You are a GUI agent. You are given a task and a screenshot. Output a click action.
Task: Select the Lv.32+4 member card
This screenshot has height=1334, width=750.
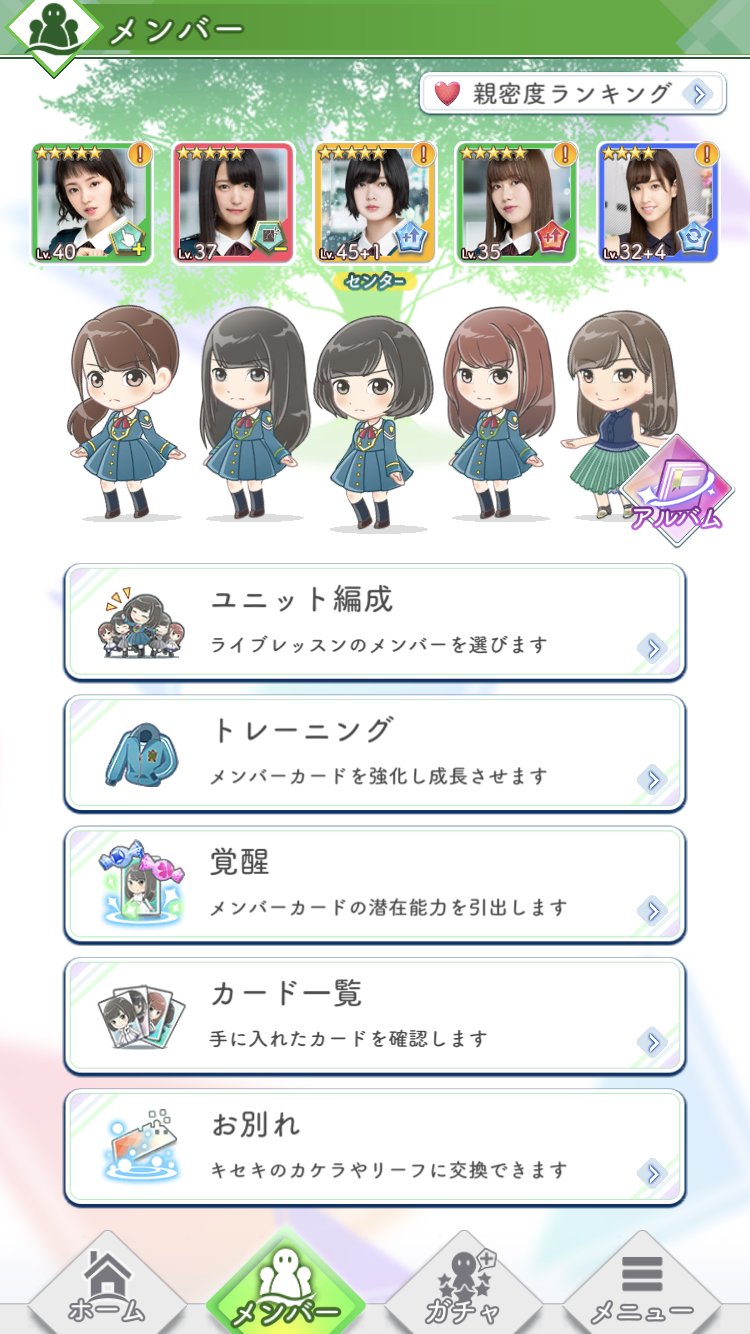coord(658,203)
